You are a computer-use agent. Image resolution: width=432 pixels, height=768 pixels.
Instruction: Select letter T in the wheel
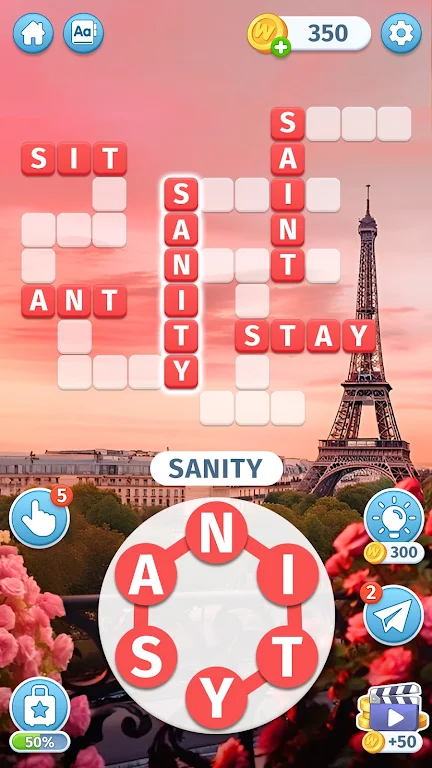coord(288,657)
